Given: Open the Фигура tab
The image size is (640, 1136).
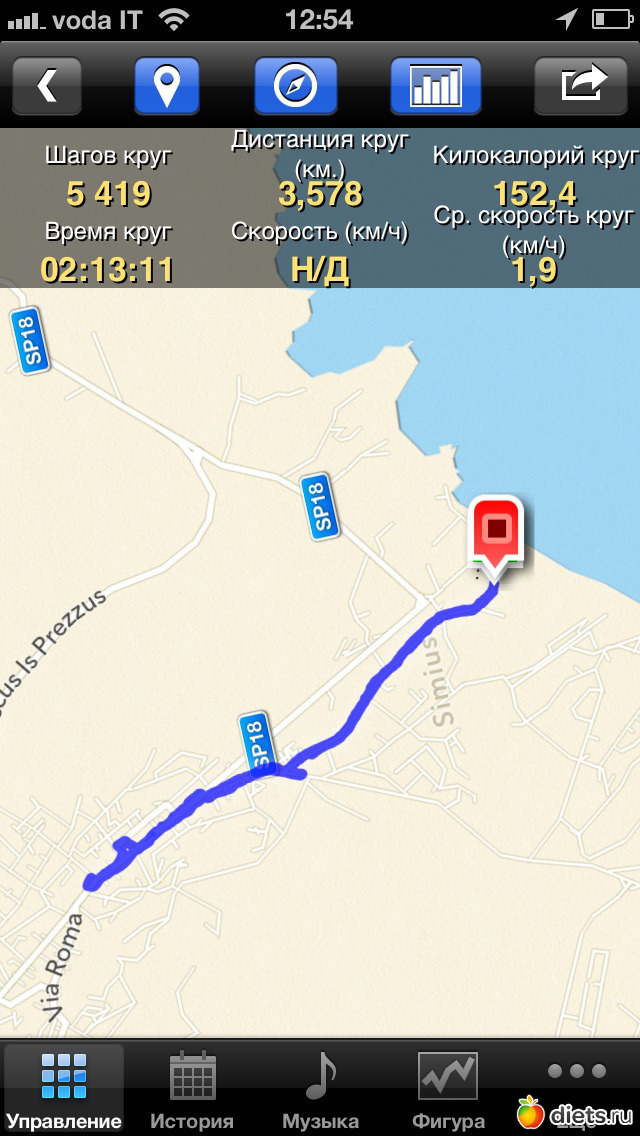Looking at the screenshot, I should (x=448, y=1090).
